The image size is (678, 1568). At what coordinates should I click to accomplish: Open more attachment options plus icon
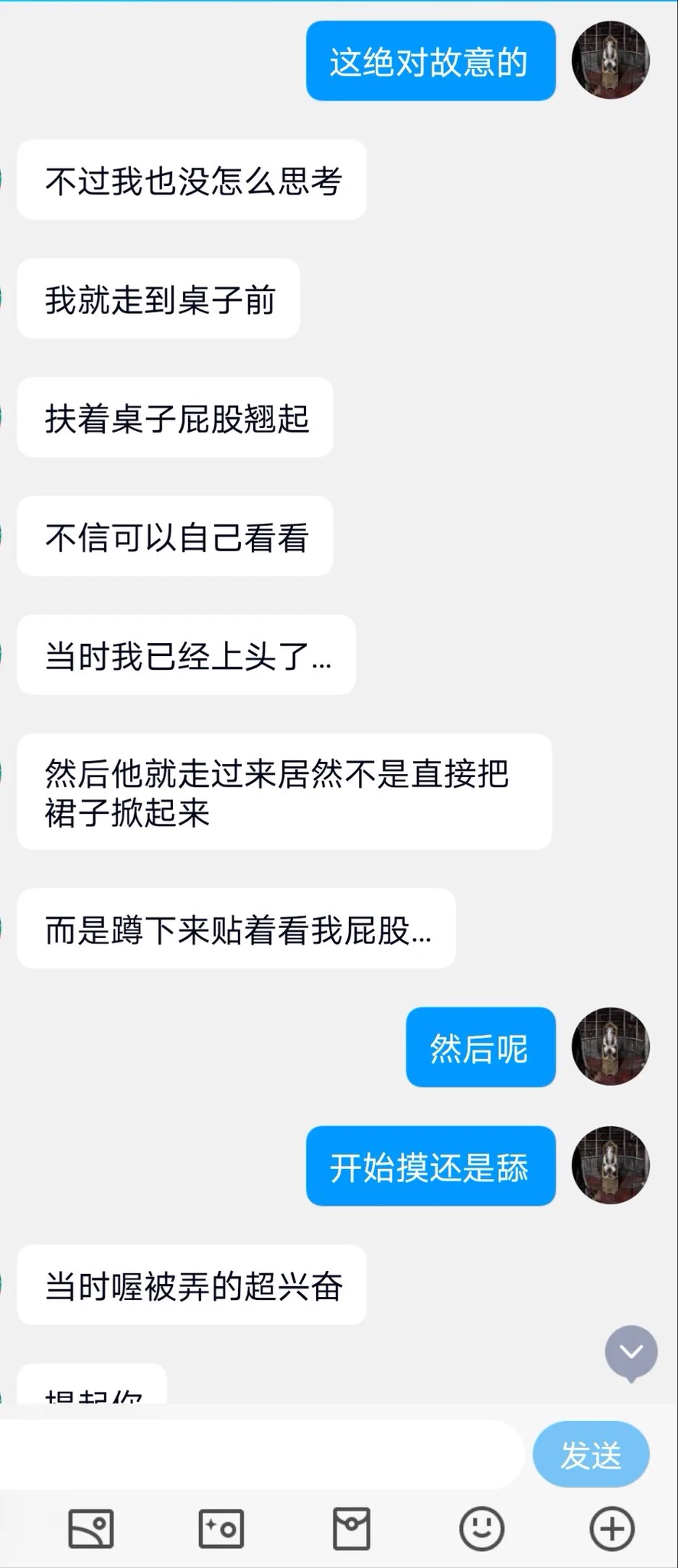point(611,1529)
